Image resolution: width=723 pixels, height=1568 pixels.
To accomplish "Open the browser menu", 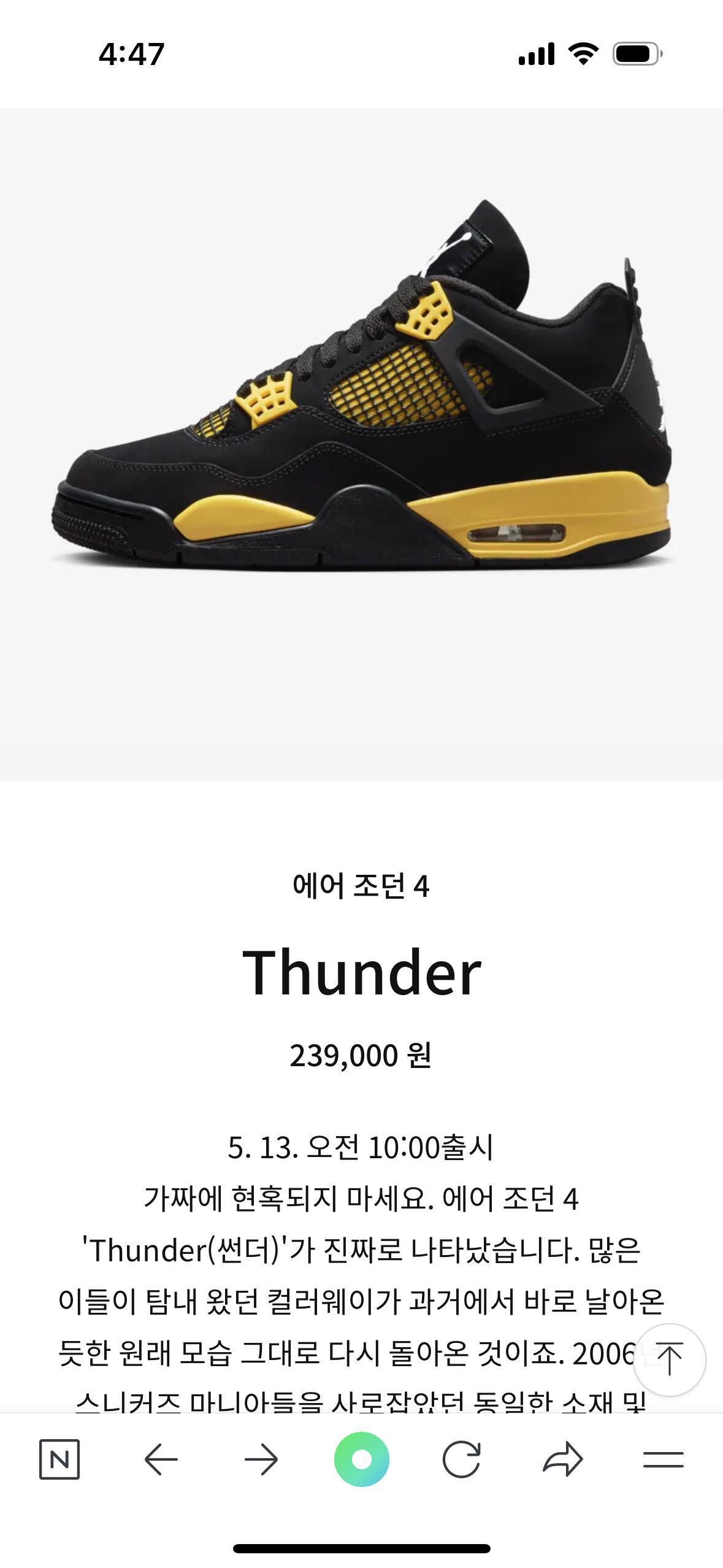I will click(663, 1459).
